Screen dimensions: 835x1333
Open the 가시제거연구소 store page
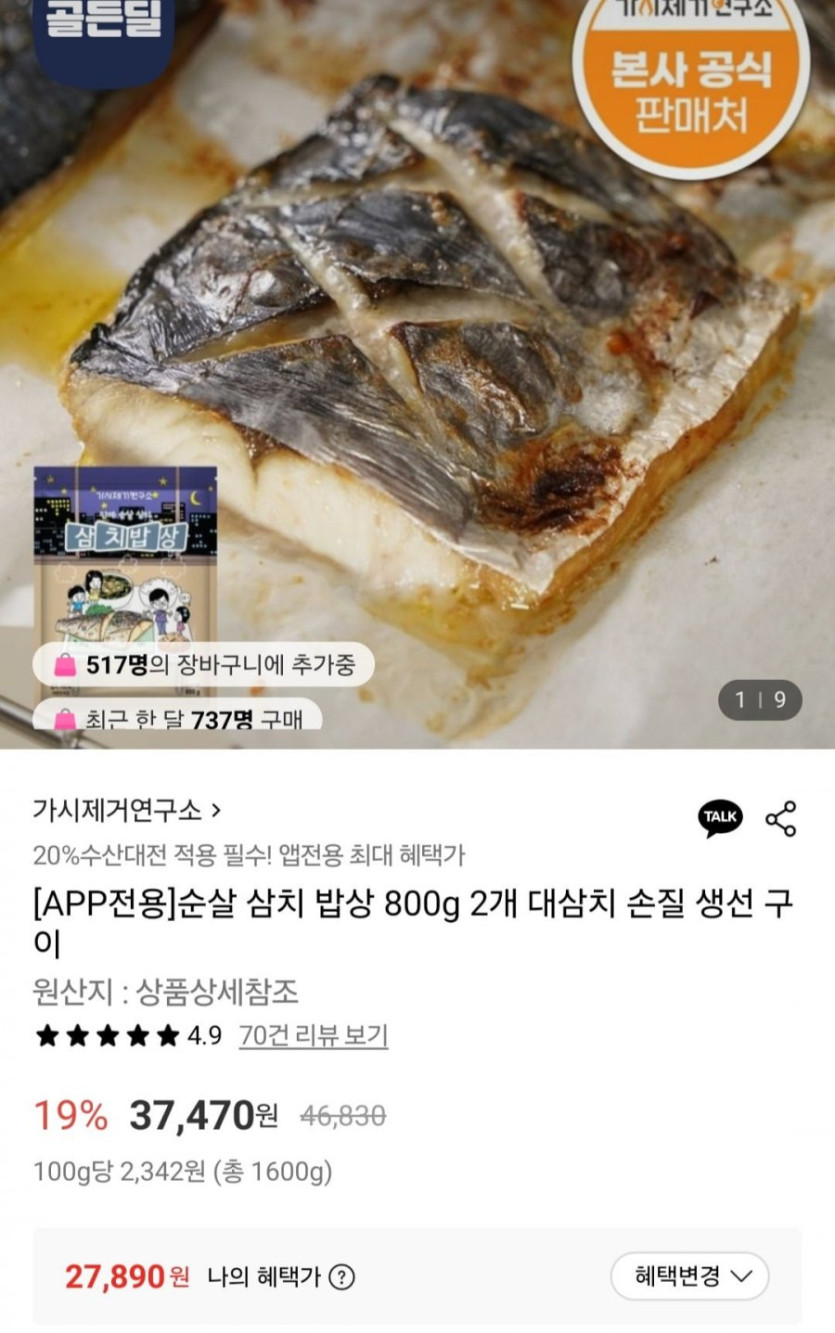pos(127,809)
